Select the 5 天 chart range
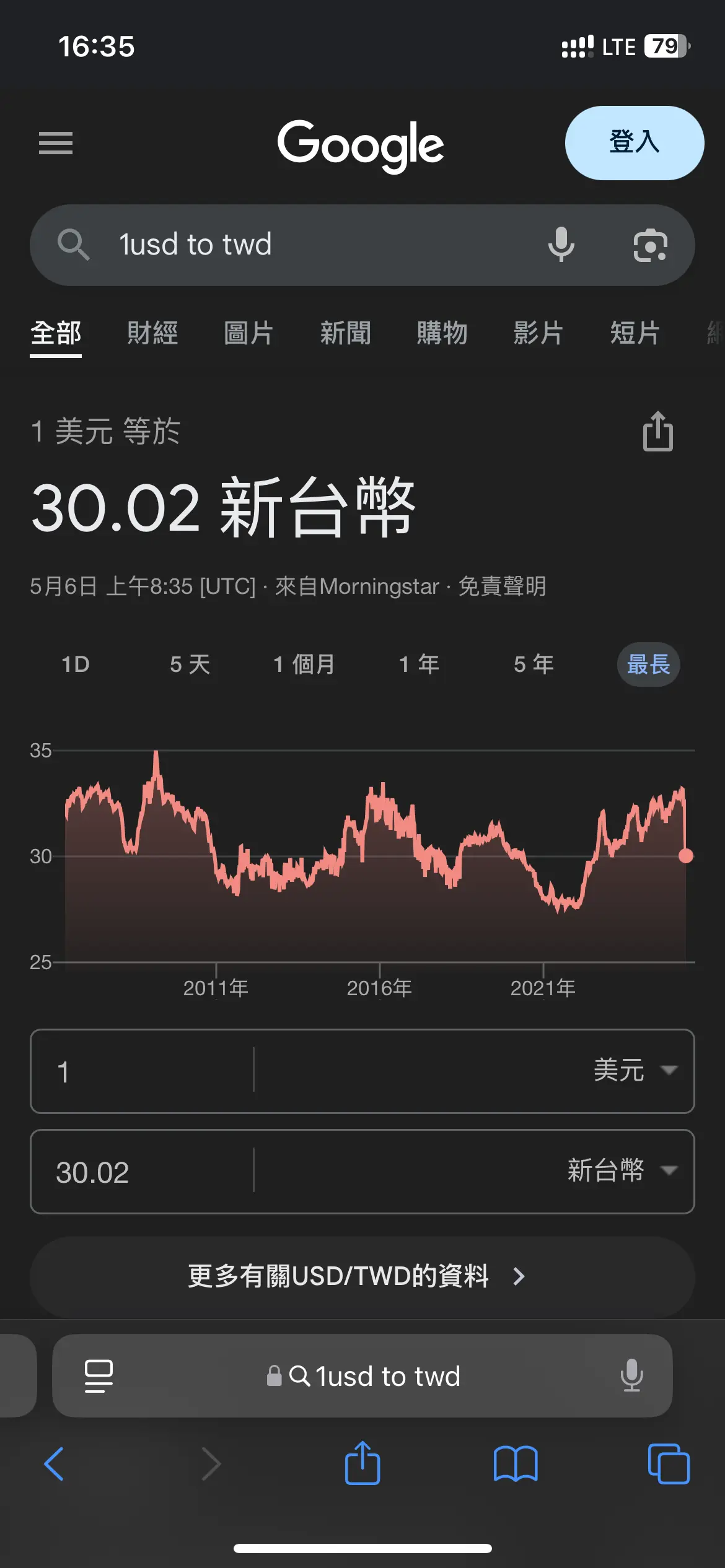The width and height of the screenshot is (725, 1568). (x=190, y=664)
